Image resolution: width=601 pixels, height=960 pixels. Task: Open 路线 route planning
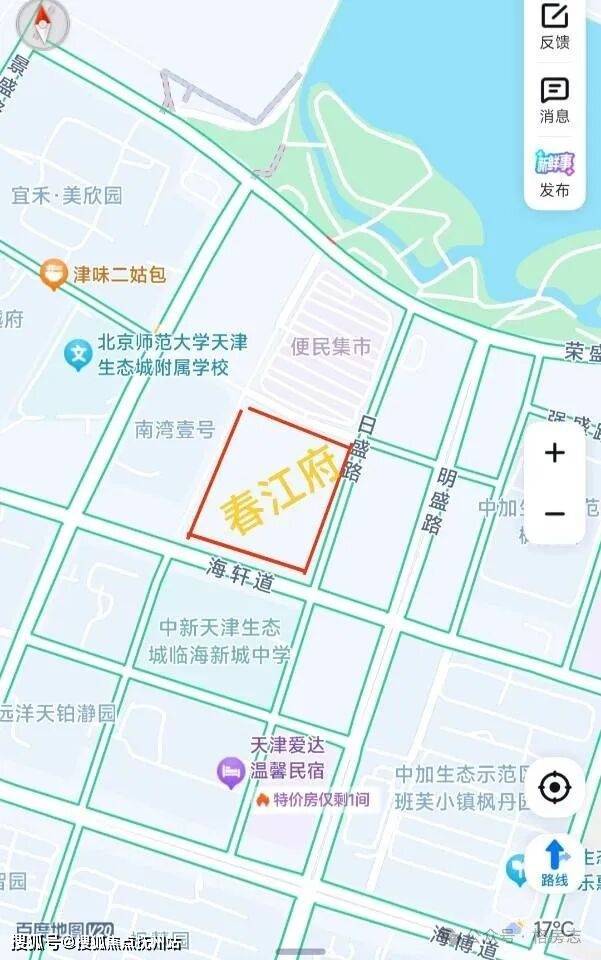point(554,863)
